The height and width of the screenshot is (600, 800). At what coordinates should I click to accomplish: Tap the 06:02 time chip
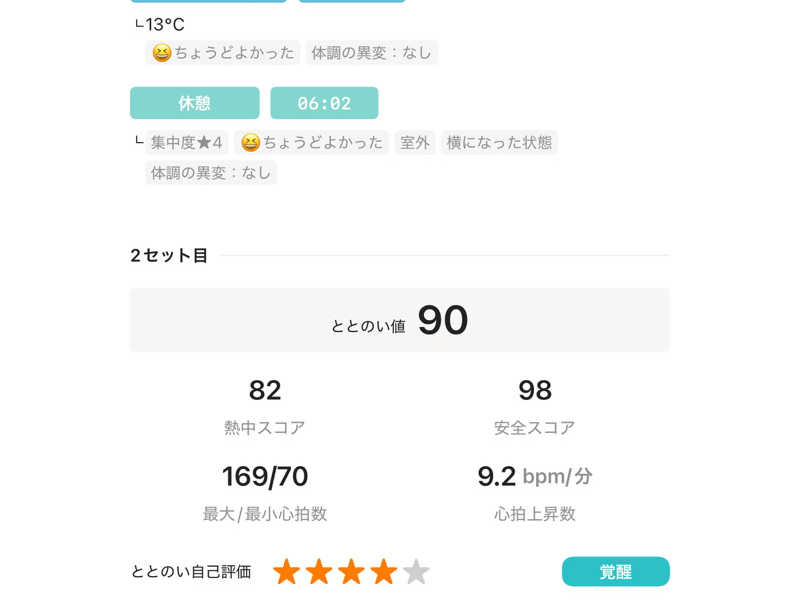point(324,103)
